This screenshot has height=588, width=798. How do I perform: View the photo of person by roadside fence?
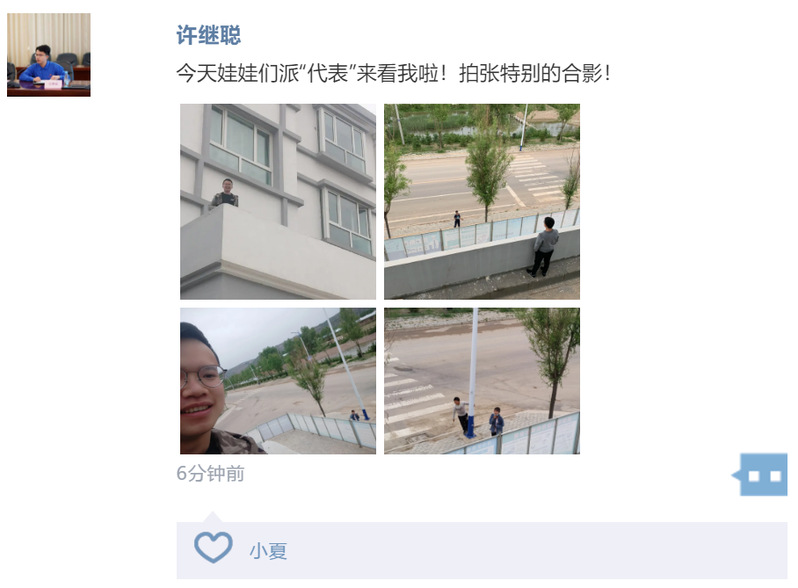481,201
